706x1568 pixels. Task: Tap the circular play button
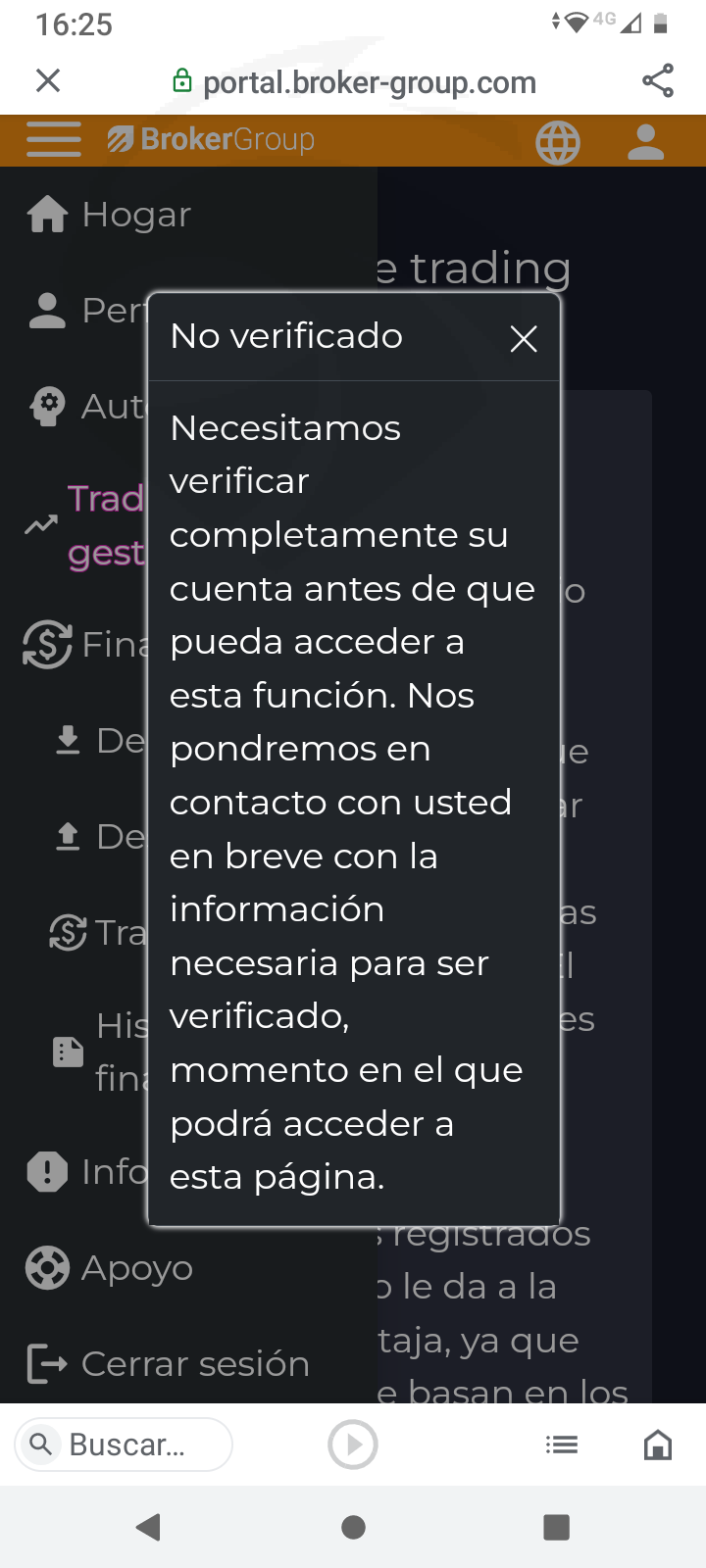(353, 1445)
